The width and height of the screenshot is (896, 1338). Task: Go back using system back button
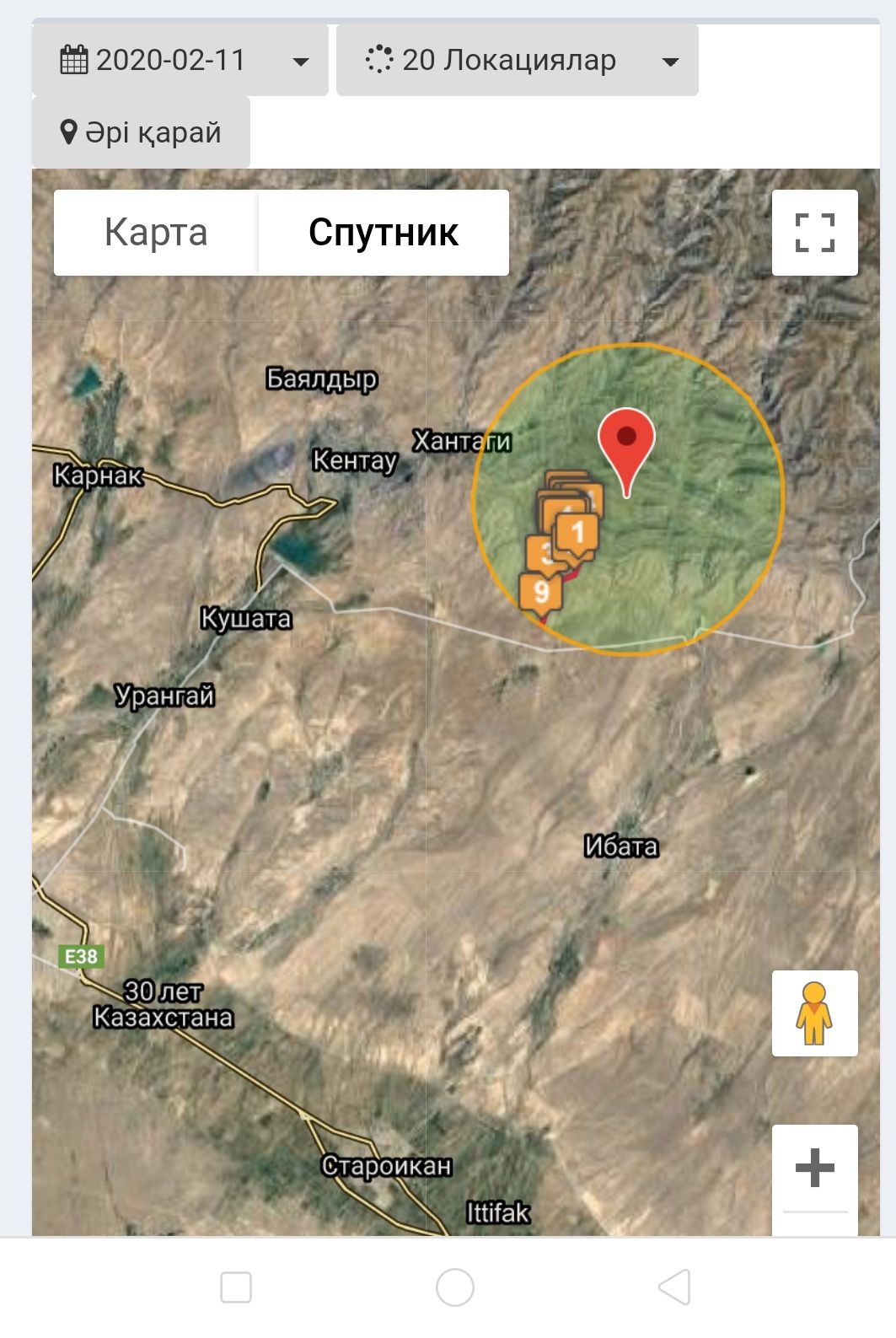point(674,1287)
